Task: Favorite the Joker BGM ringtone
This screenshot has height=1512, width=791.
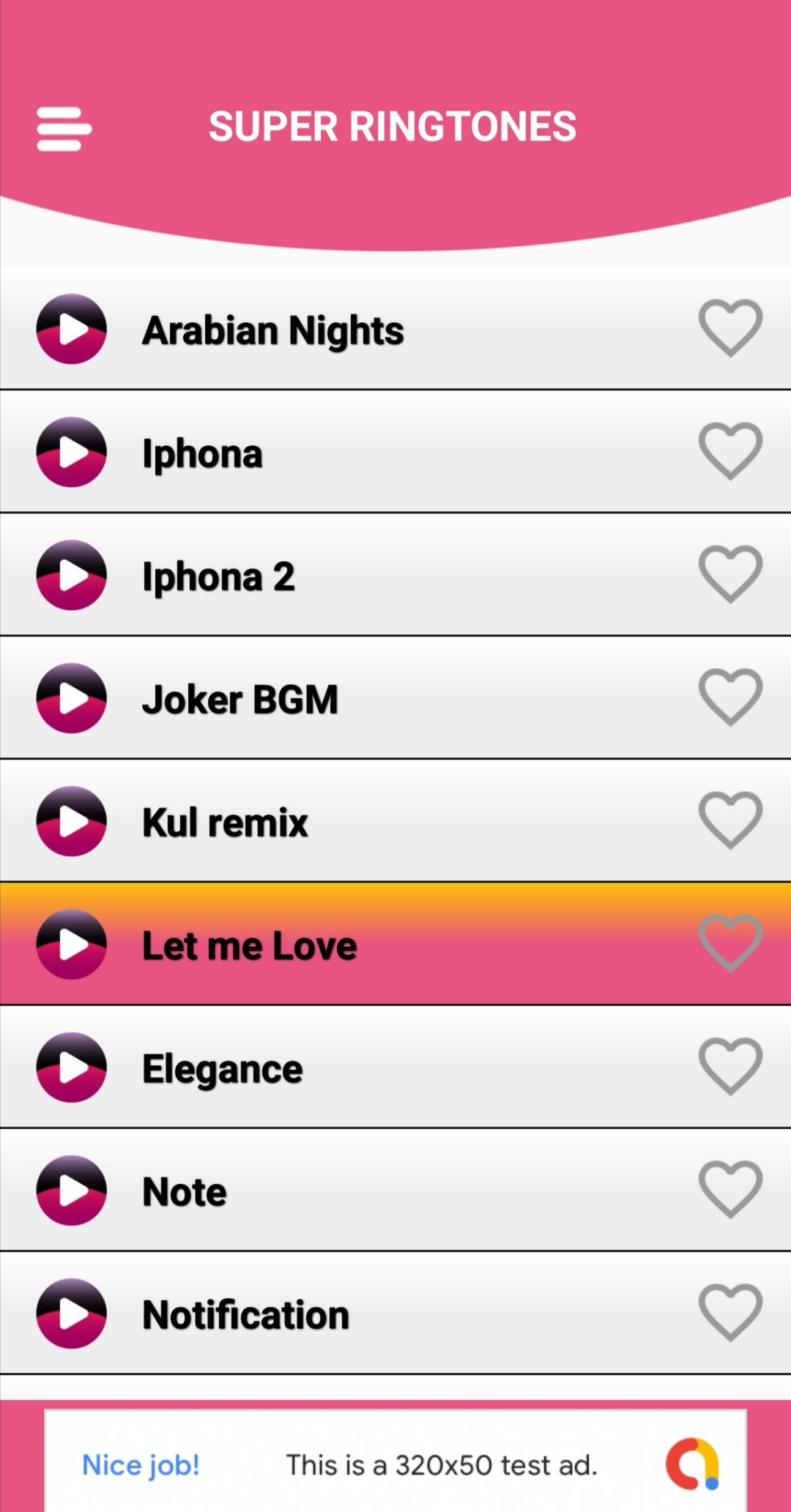Action: [x=730, y=697]
